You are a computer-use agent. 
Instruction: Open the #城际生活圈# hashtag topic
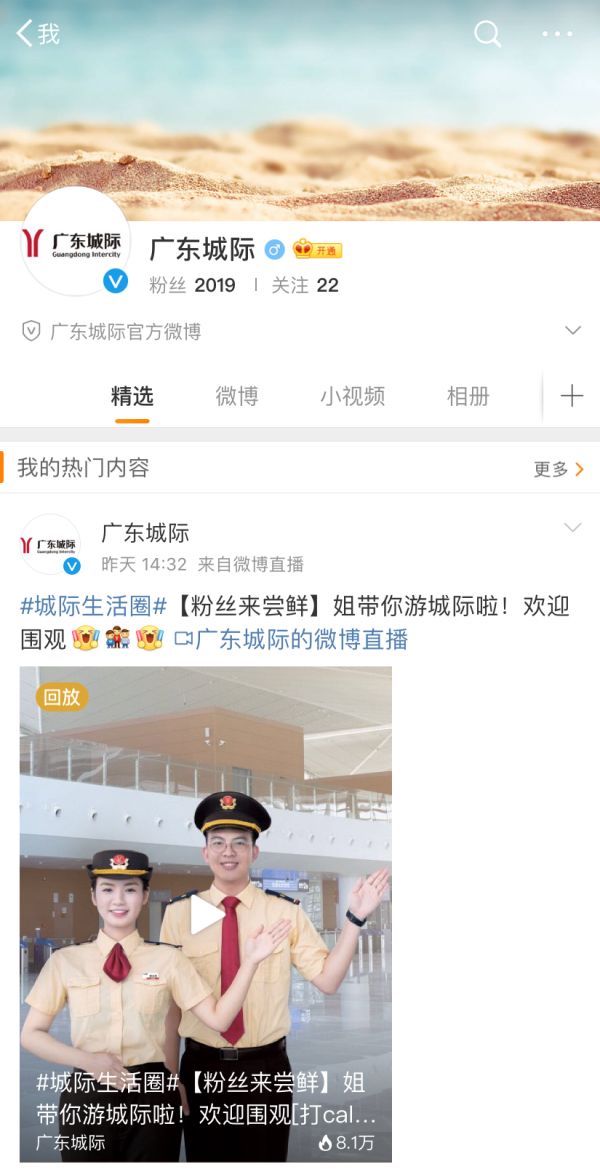[x=92, y=606]
